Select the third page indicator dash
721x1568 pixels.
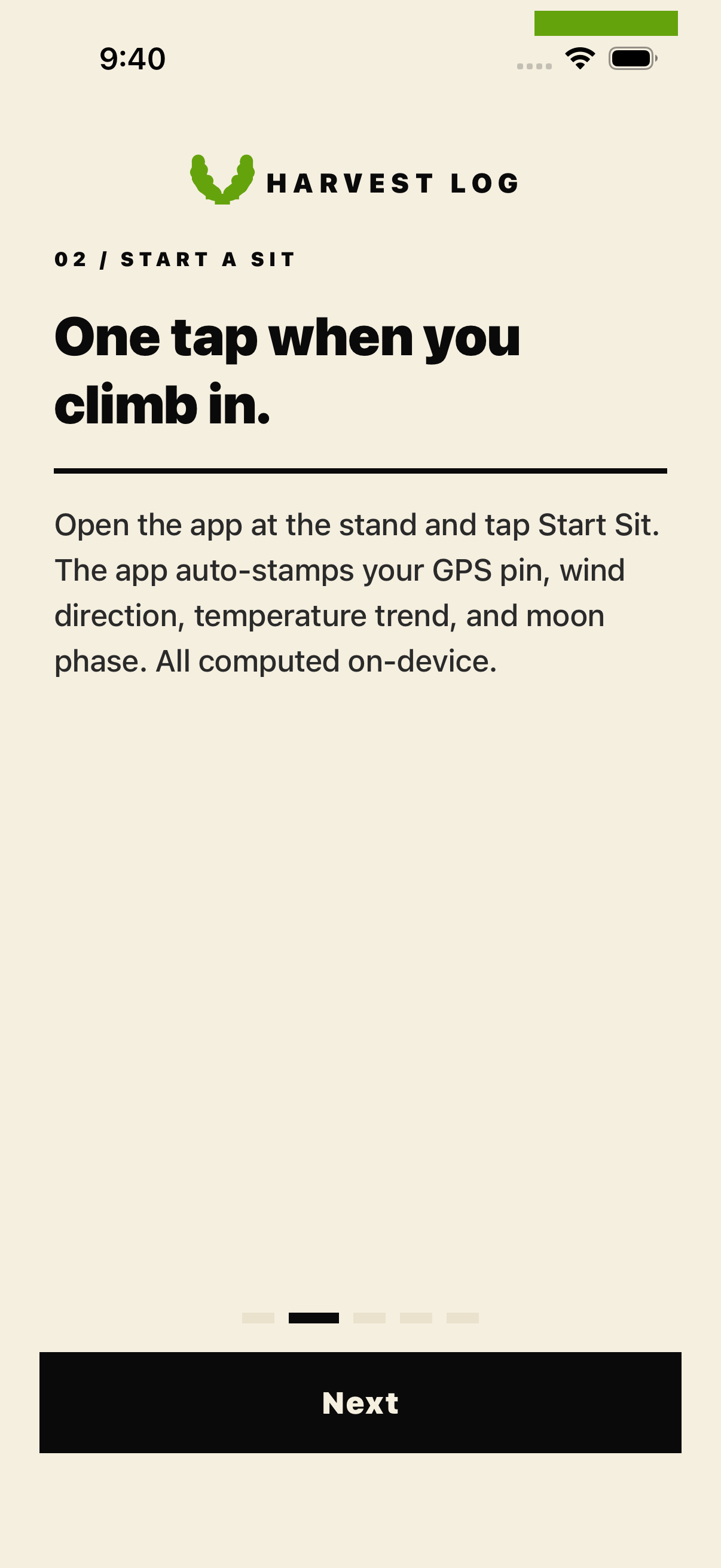(369, 1318)
